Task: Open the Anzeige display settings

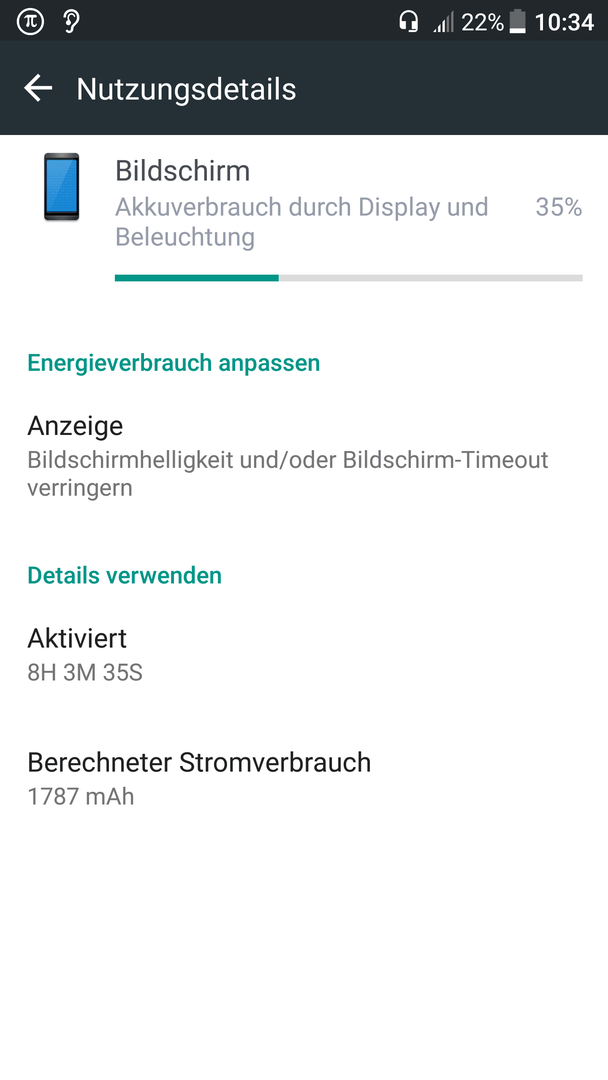Action: pos(304,456)
